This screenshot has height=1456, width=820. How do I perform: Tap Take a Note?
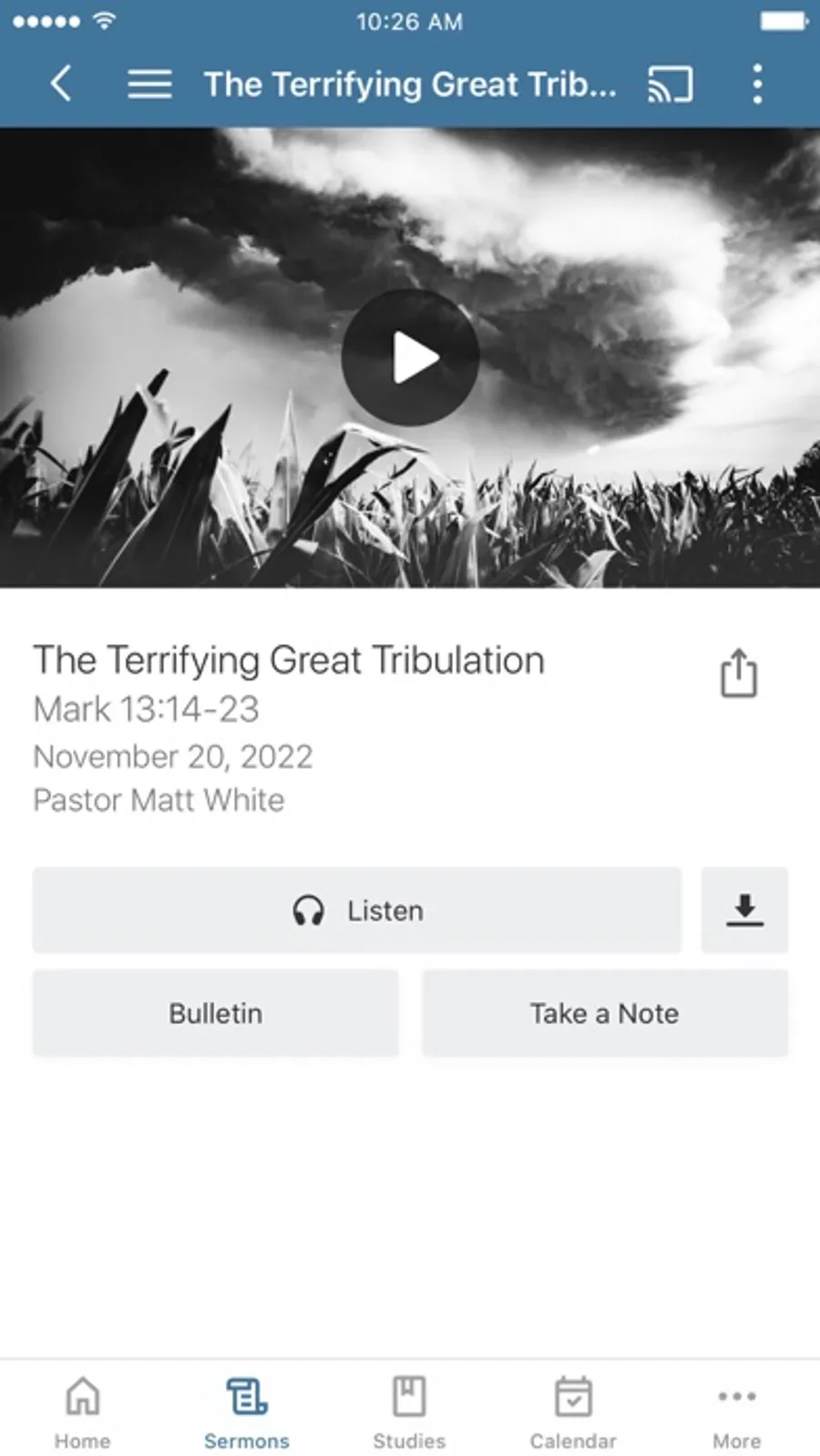click(x=605, y=1013)
